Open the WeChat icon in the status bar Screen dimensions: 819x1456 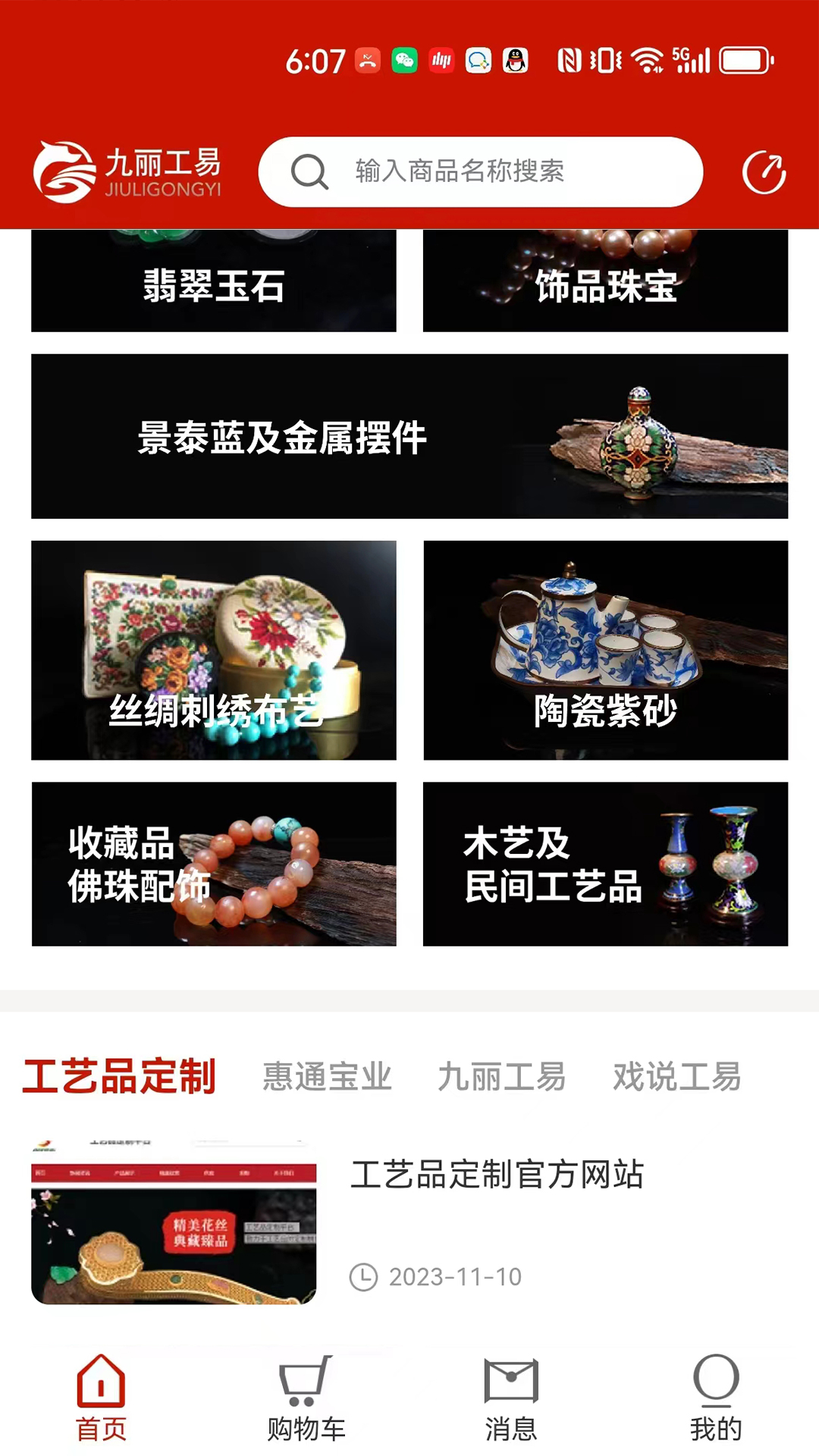point(406,61)
